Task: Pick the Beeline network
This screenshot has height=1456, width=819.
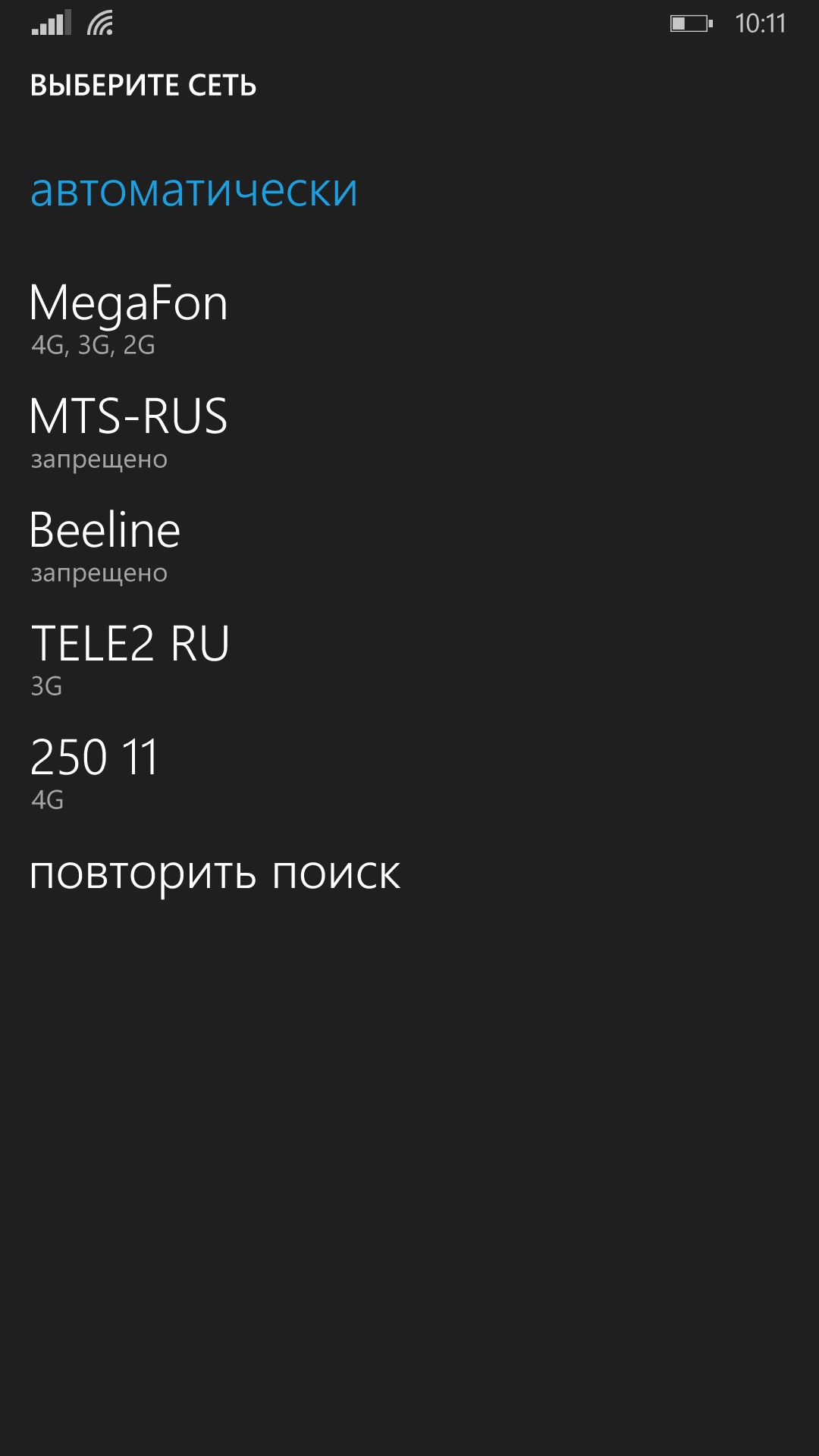Action: tap(106, 544)
